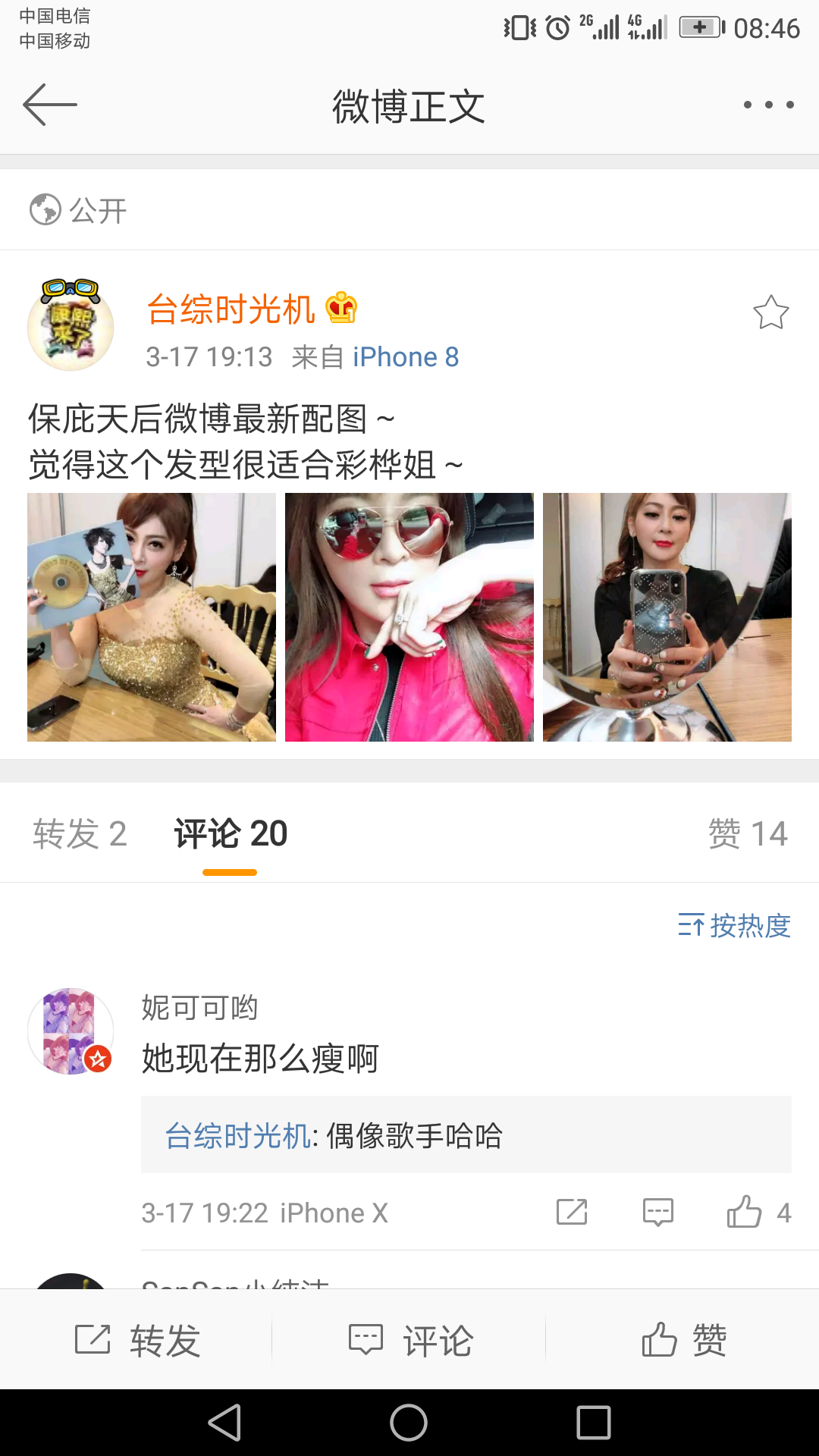Open the 按热度 sort order selector
Viewport: 819px width, 1456px height.
pos(747,925)
